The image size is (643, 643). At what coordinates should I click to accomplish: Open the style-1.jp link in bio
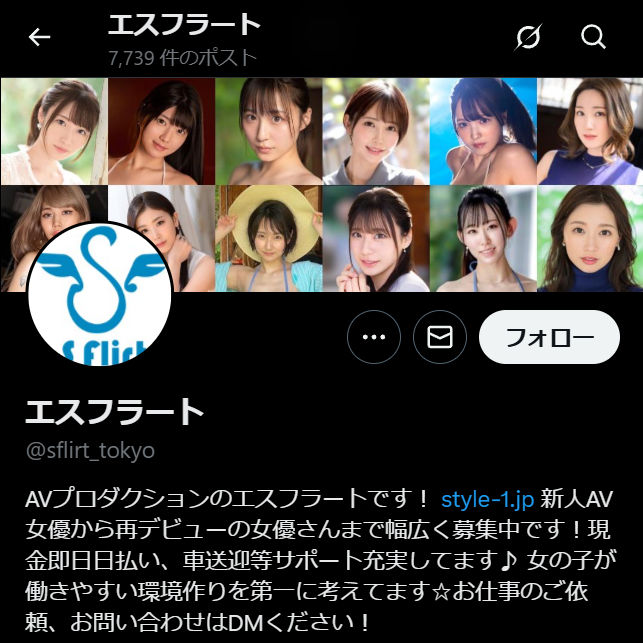coord(488,498)
